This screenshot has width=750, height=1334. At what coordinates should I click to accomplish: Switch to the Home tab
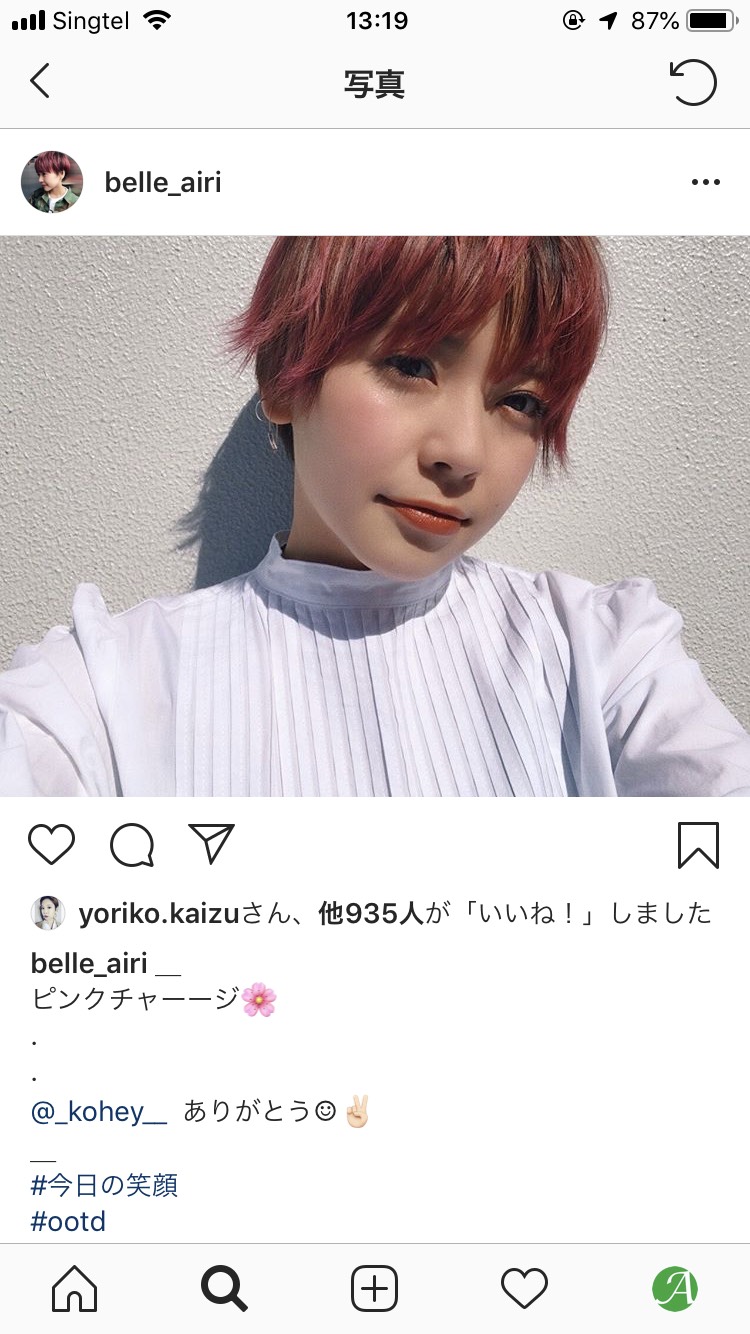click(75, 1288)
